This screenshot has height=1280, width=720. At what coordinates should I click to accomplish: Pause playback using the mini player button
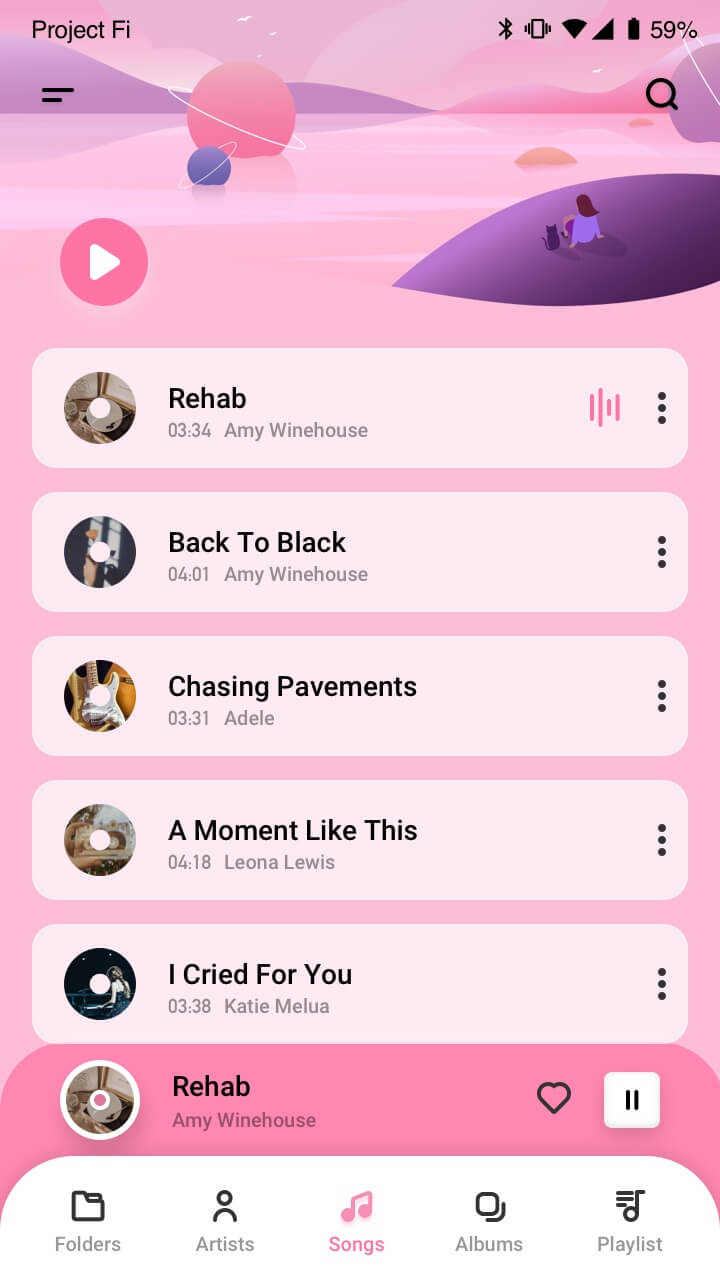(631, 1098)
